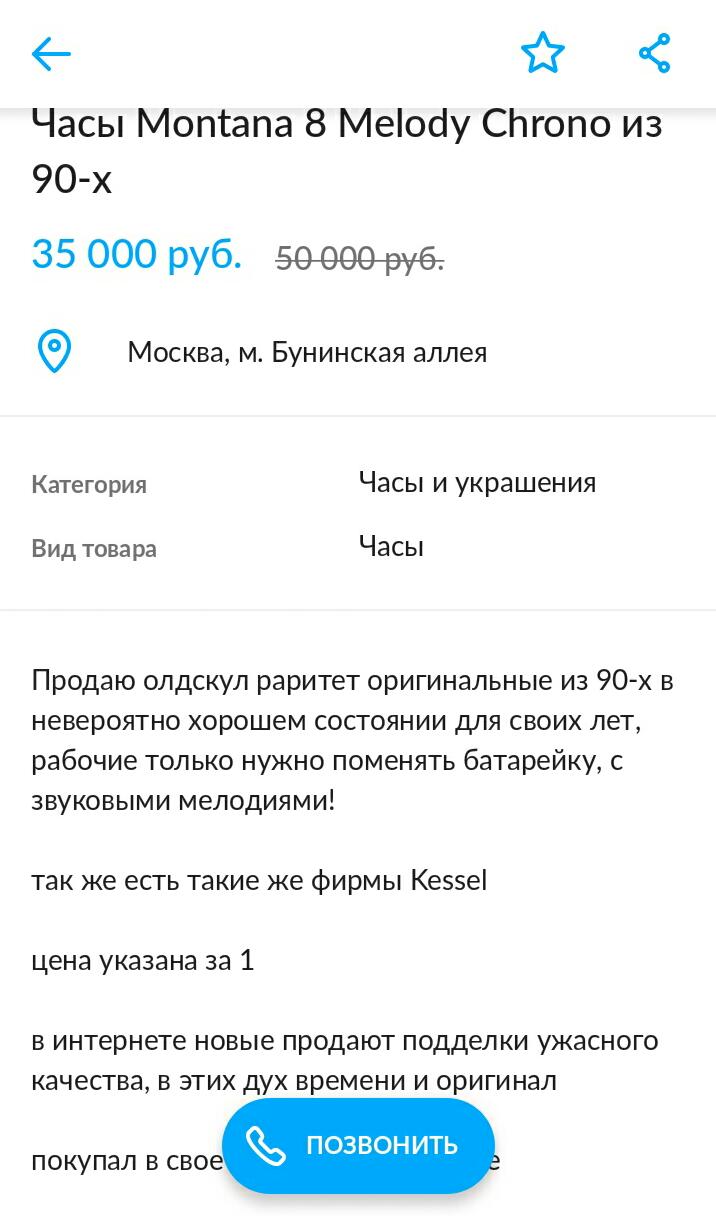Go back using the arrow icon
The height and width of the screenshot is (1220, 716).
tap(51, 54)
